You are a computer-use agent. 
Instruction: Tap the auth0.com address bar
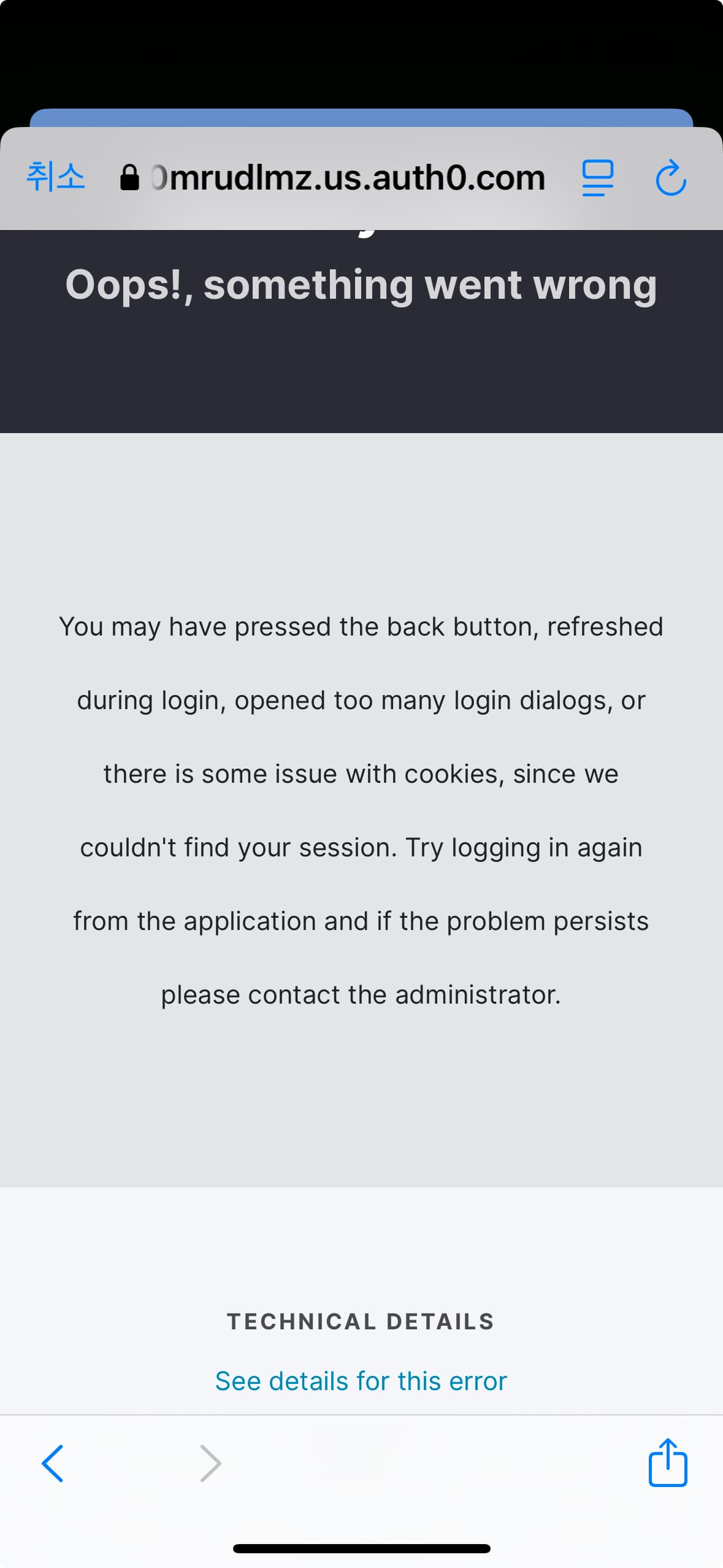coord(332,178)
